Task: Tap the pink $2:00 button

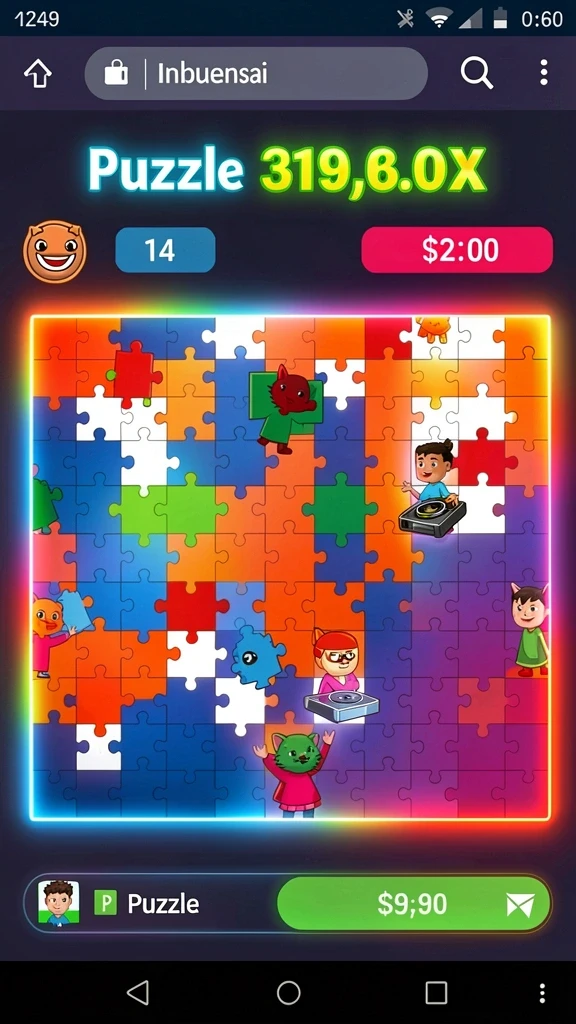Action: click(x=457, y=249)
